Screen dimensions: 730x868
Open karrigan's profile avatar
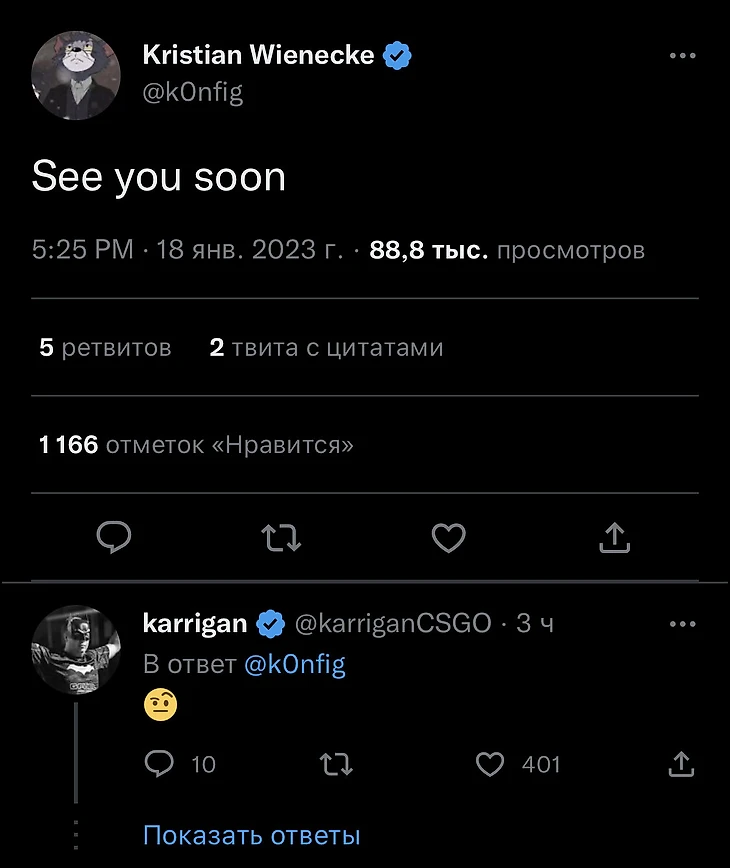coord(76,649)
